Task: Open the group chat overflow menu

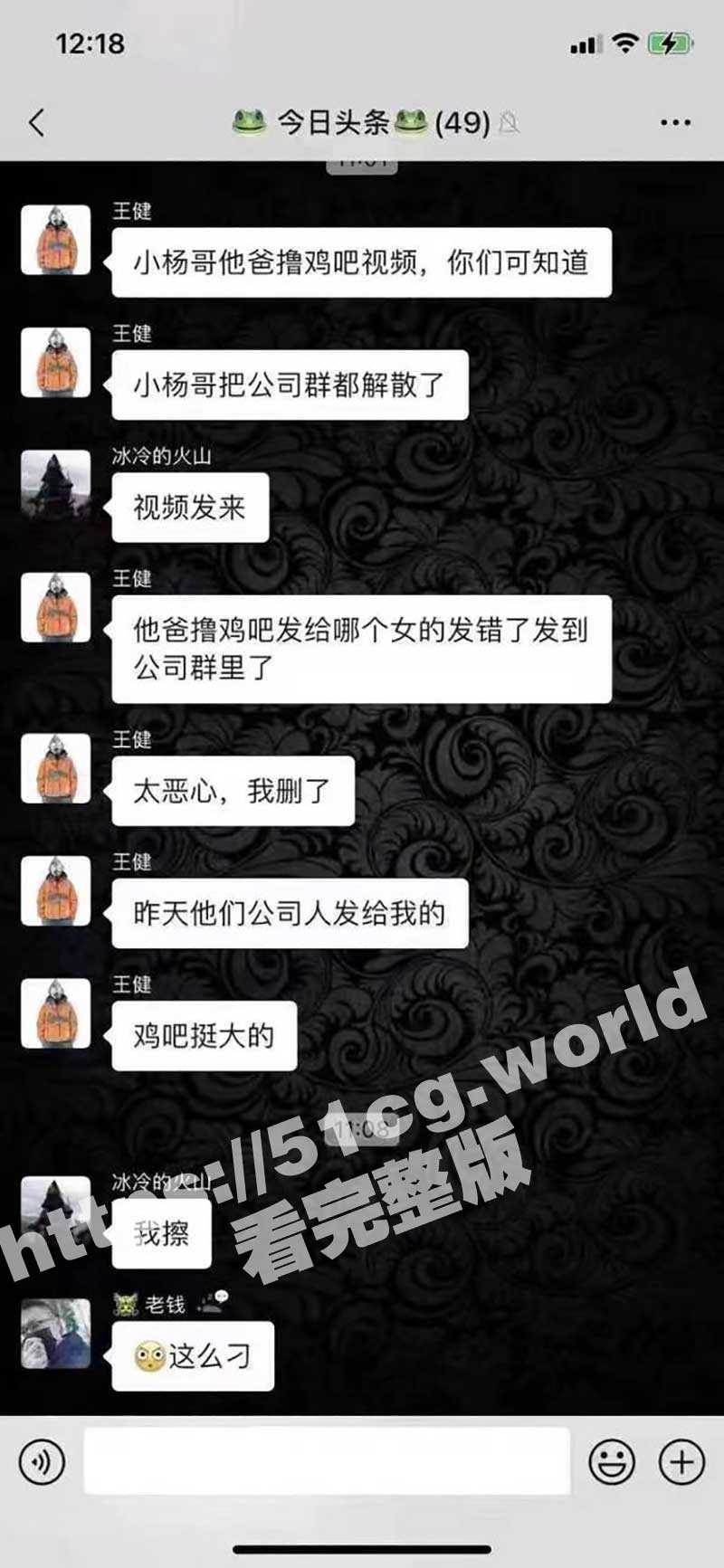Action: [675, 122]
